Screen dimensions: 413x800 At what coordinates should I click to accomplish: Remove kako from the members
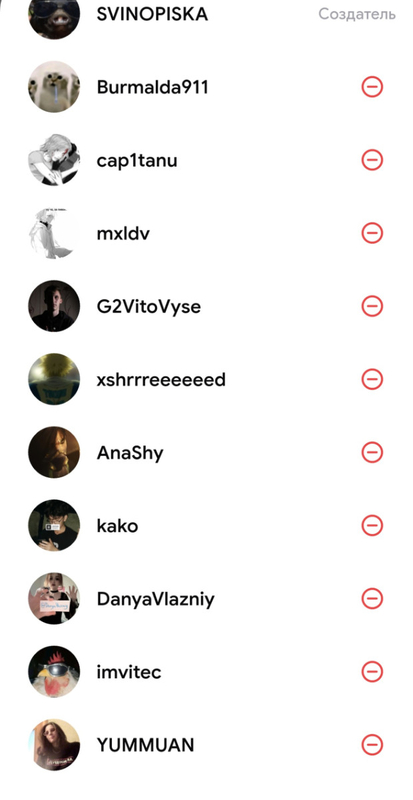372,526
